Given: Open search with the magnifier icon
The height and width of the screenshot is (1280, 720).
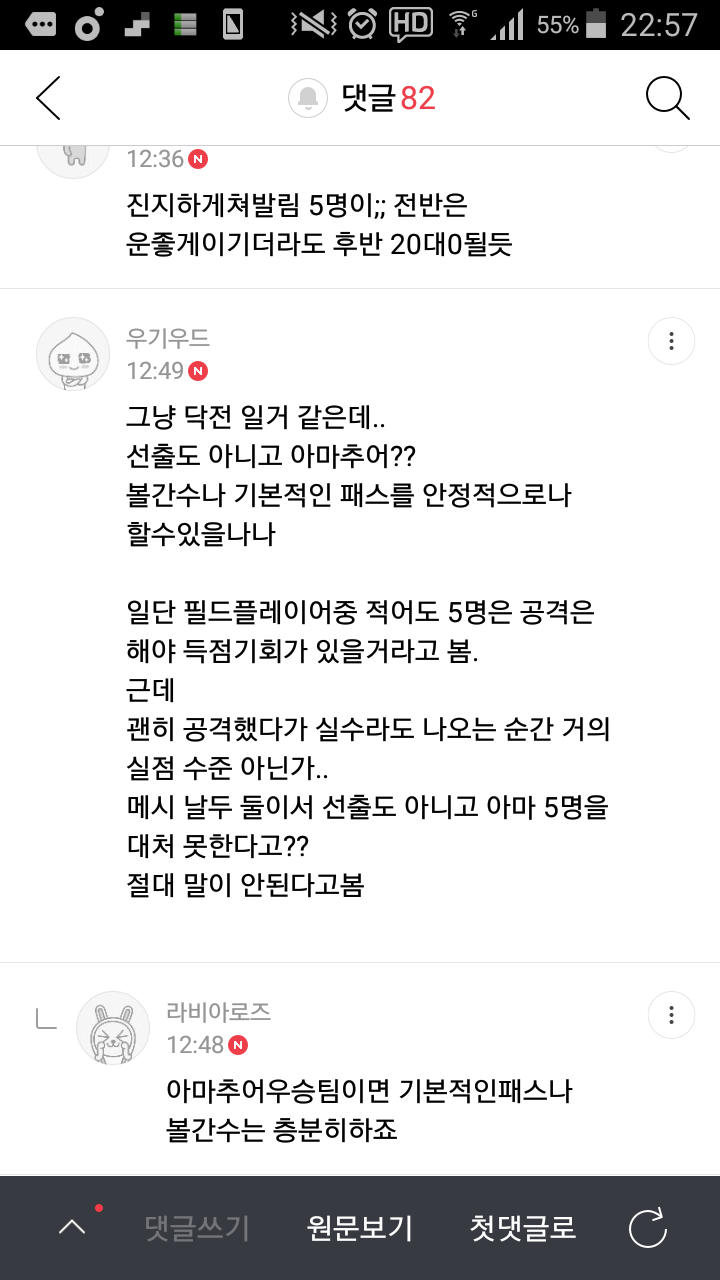Looking at the screenshot, I should (x=668, y=98).
